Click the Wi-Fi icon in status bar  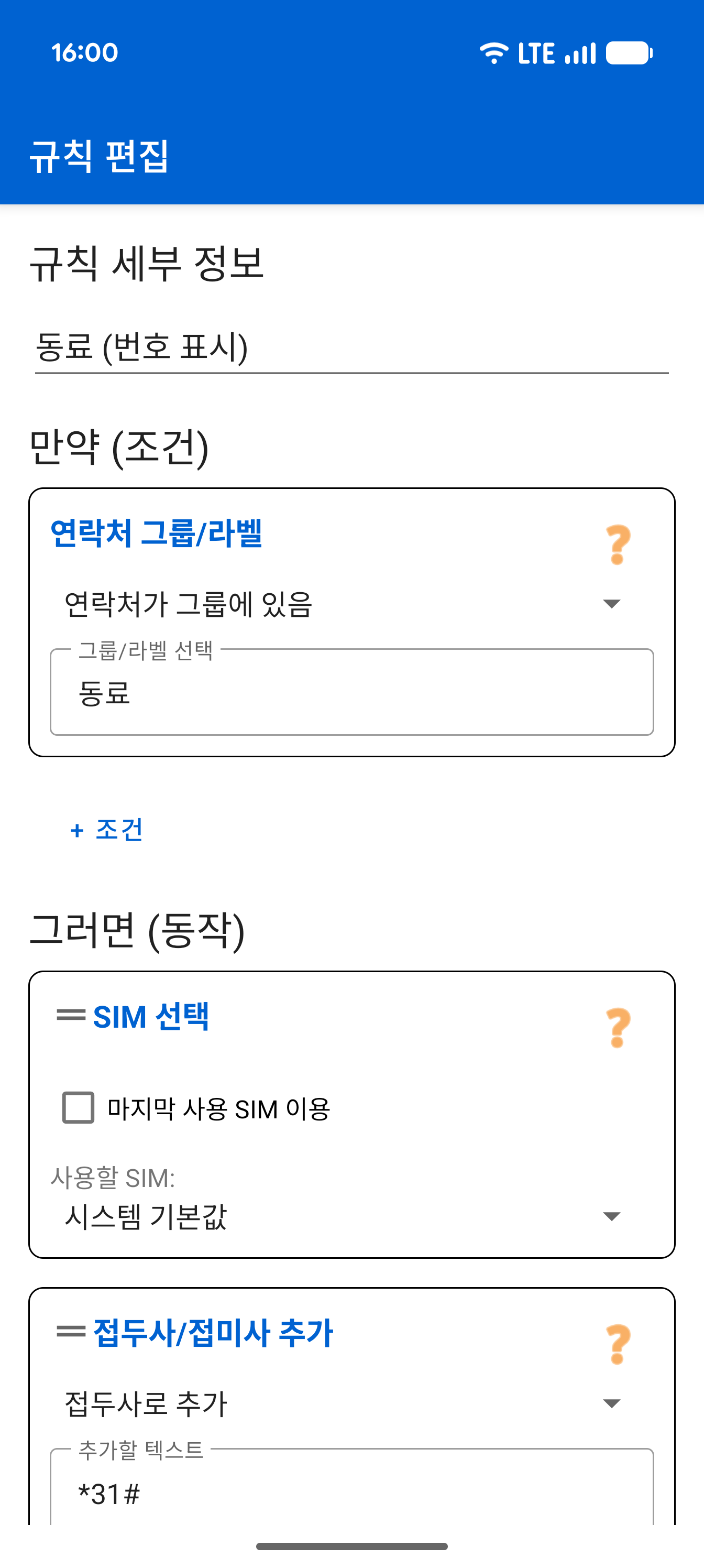(x=493, y=53)
